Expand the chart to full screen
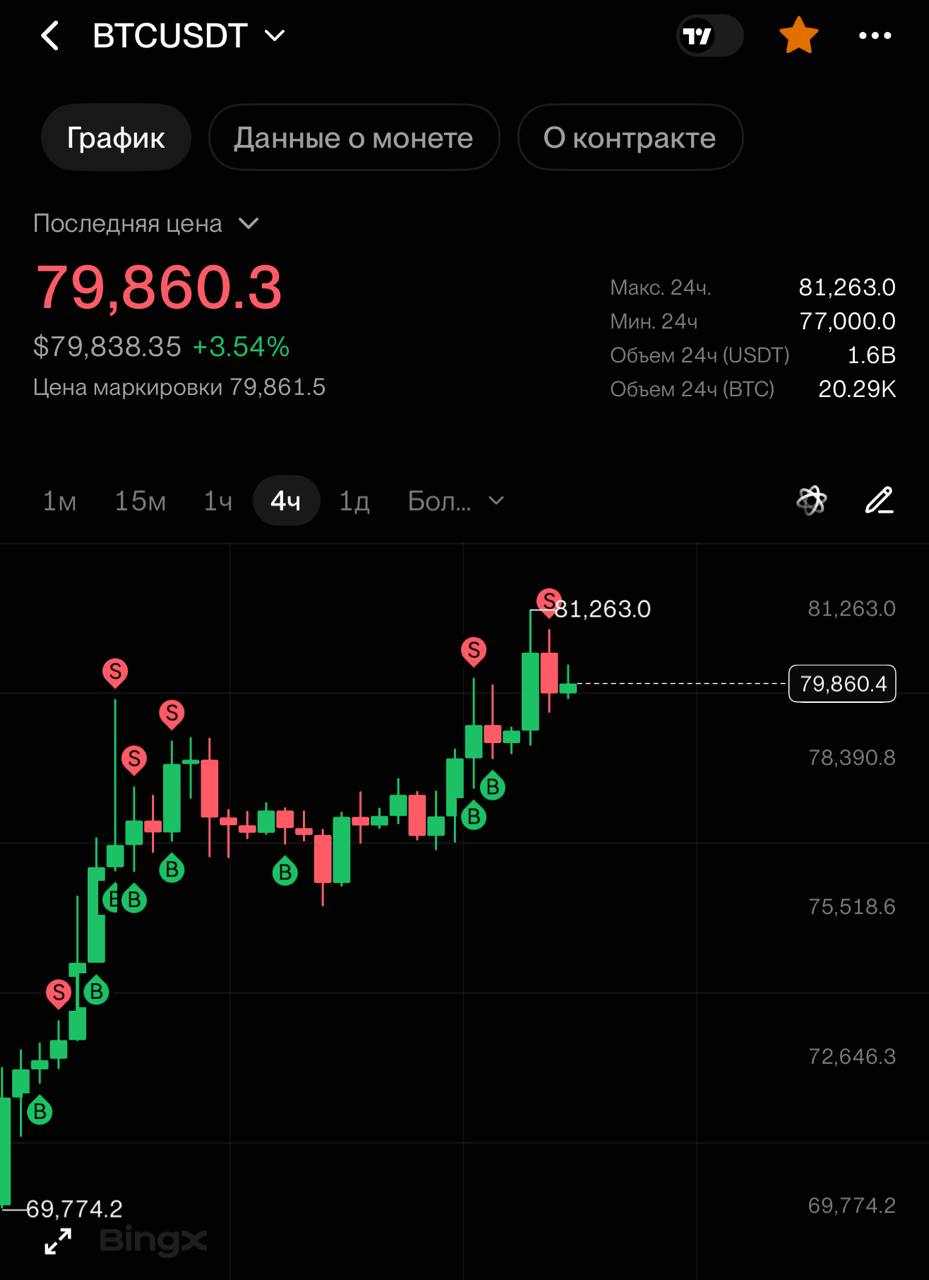The image size is (929, 1280). click(x=58, y=1241)
